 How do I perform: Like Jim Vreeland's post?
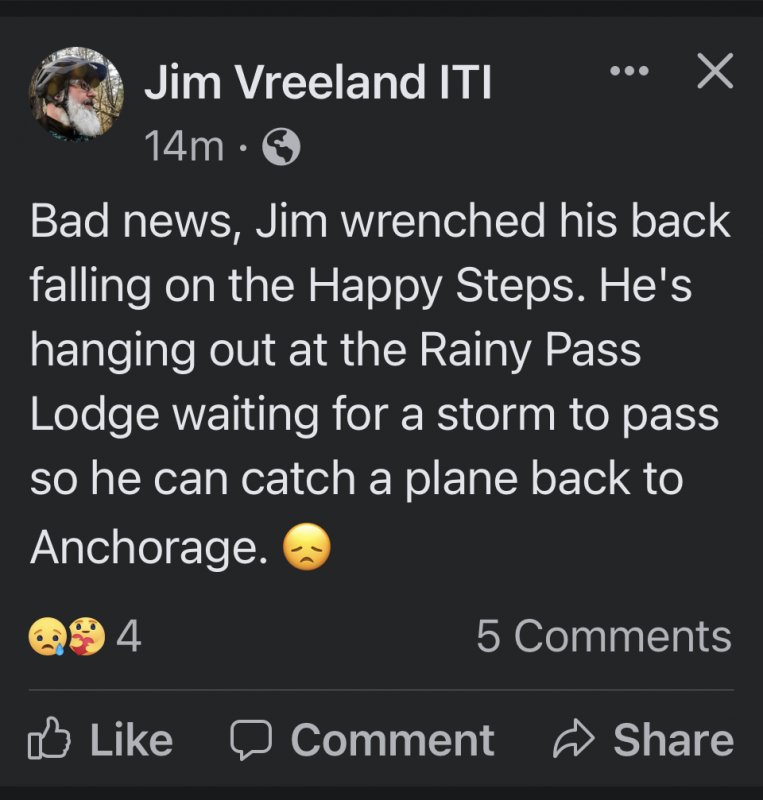tap(102, 740)
